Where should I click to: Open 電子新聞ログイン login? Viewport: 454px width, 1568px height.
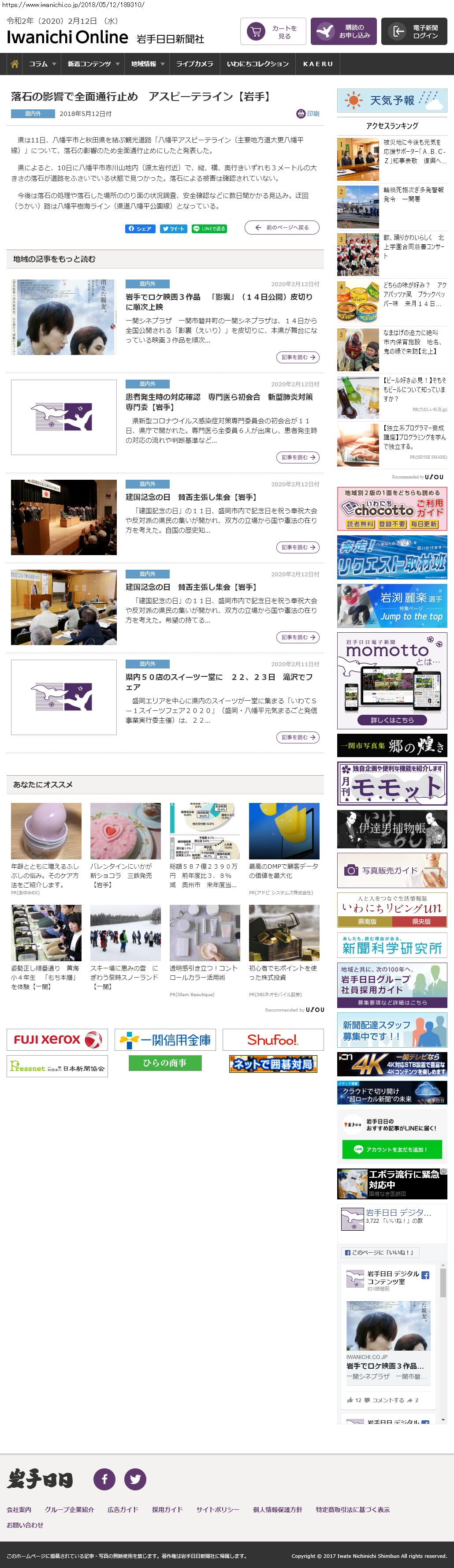click(413, 32)
